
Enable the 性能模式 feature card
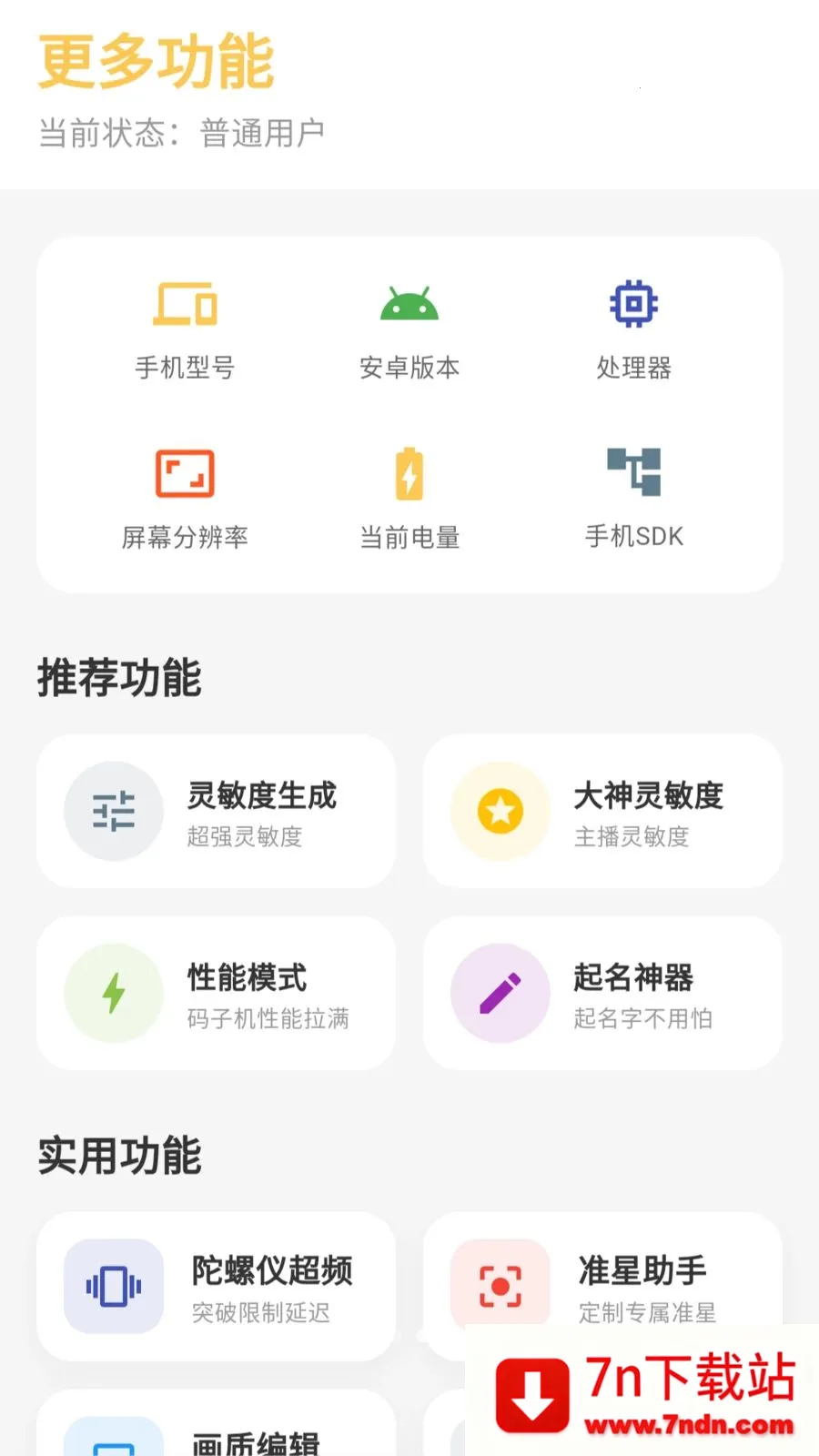pyautogui.click(x=217, y=993)
